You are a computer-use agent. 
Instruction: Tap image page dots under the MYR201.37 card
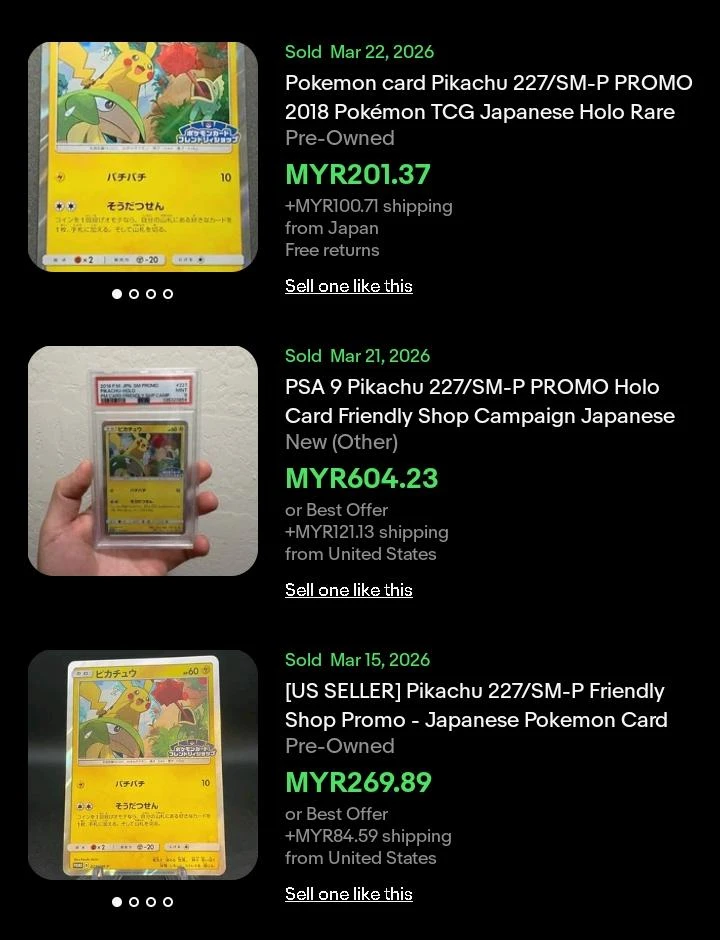coord(142,294)
